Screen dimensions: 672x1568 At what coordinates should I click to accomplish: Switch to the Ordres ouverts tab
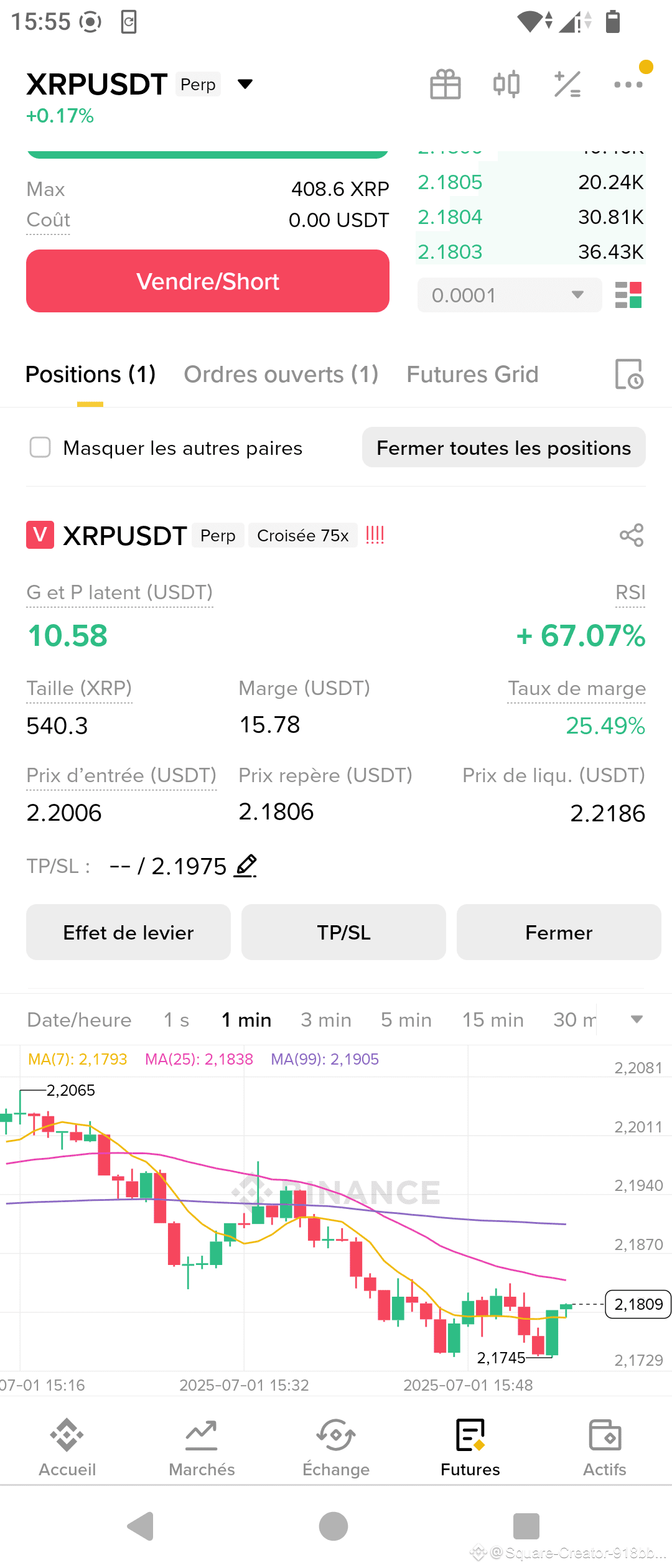(281, 375)
